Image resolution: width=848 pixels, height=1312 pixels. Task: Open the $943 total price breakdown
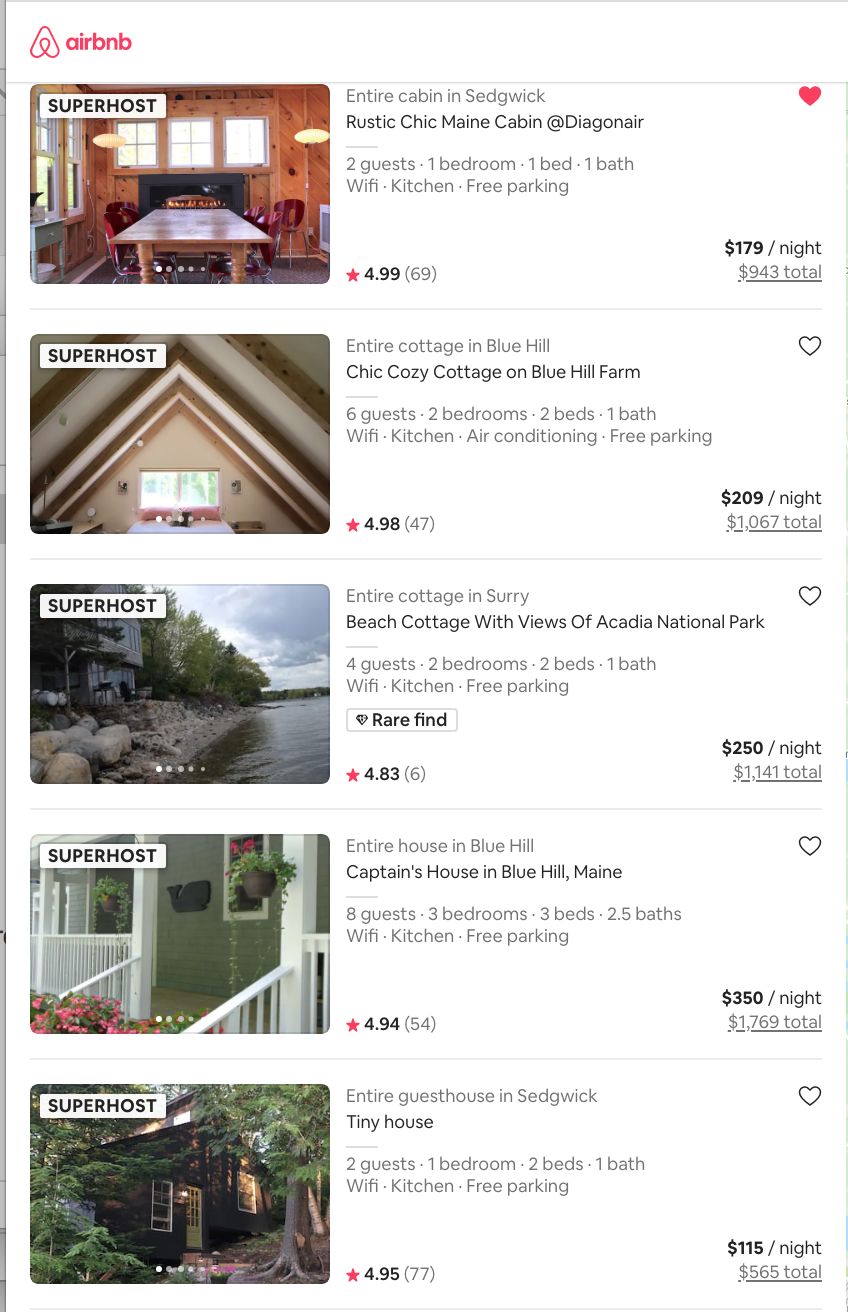[x=779, y=271]
